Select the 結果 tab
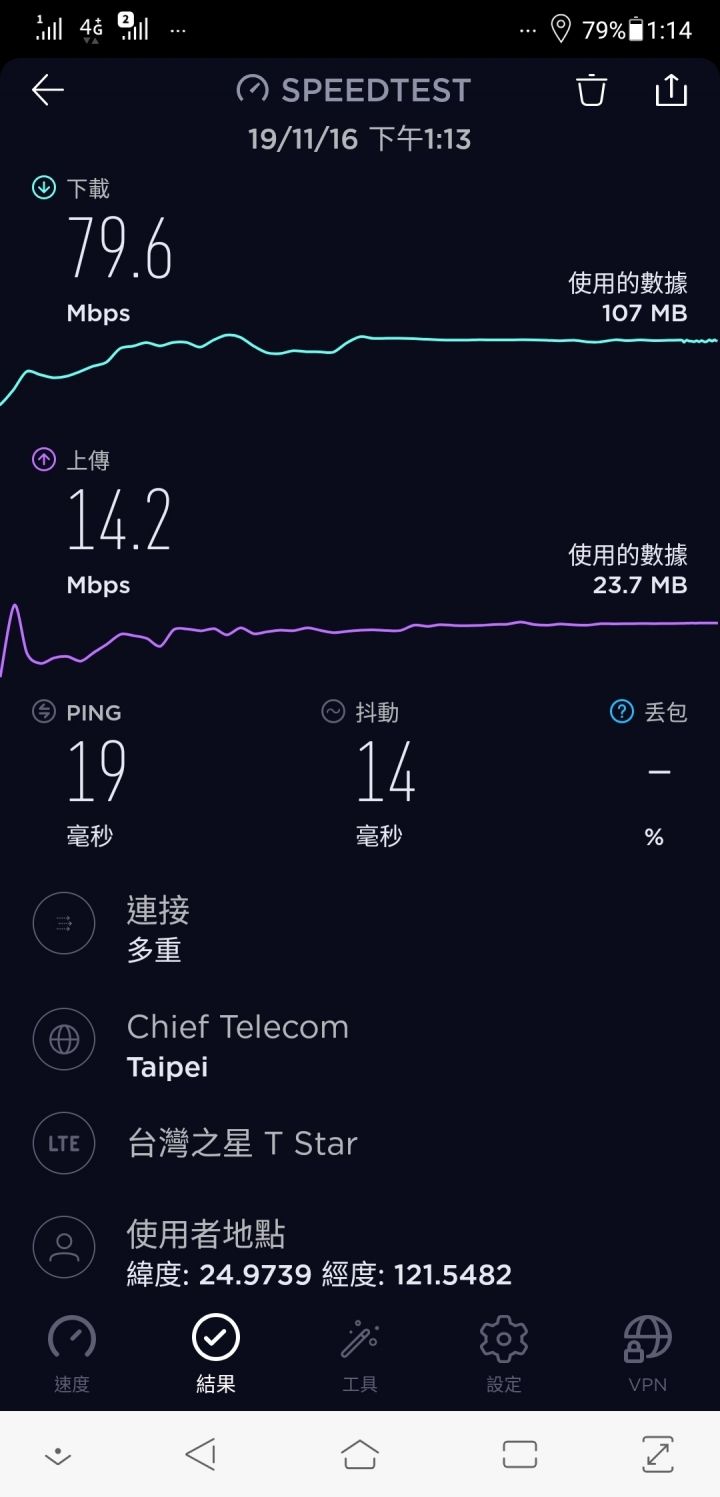 tap(216, 1354)
